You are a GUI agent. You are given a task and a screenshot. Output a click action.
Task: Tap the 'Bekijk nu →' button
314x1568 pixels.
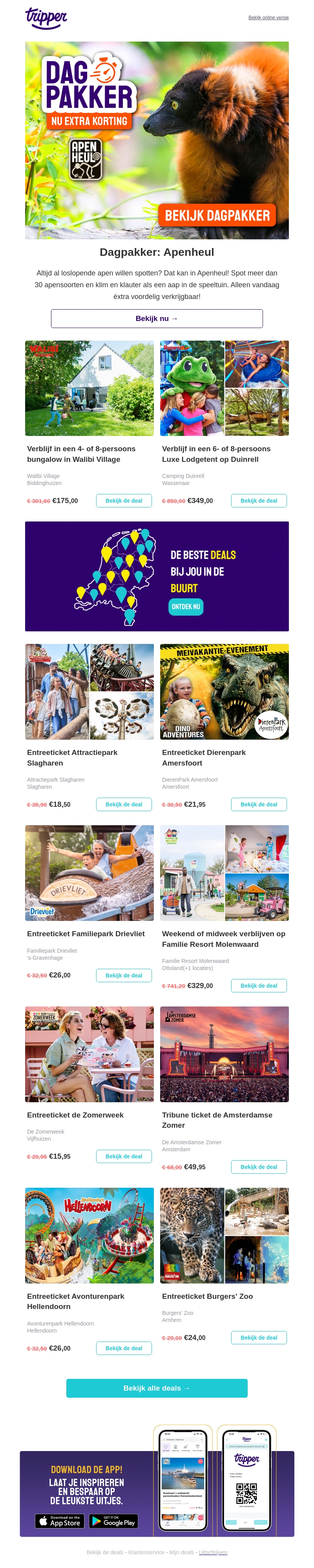156,318
